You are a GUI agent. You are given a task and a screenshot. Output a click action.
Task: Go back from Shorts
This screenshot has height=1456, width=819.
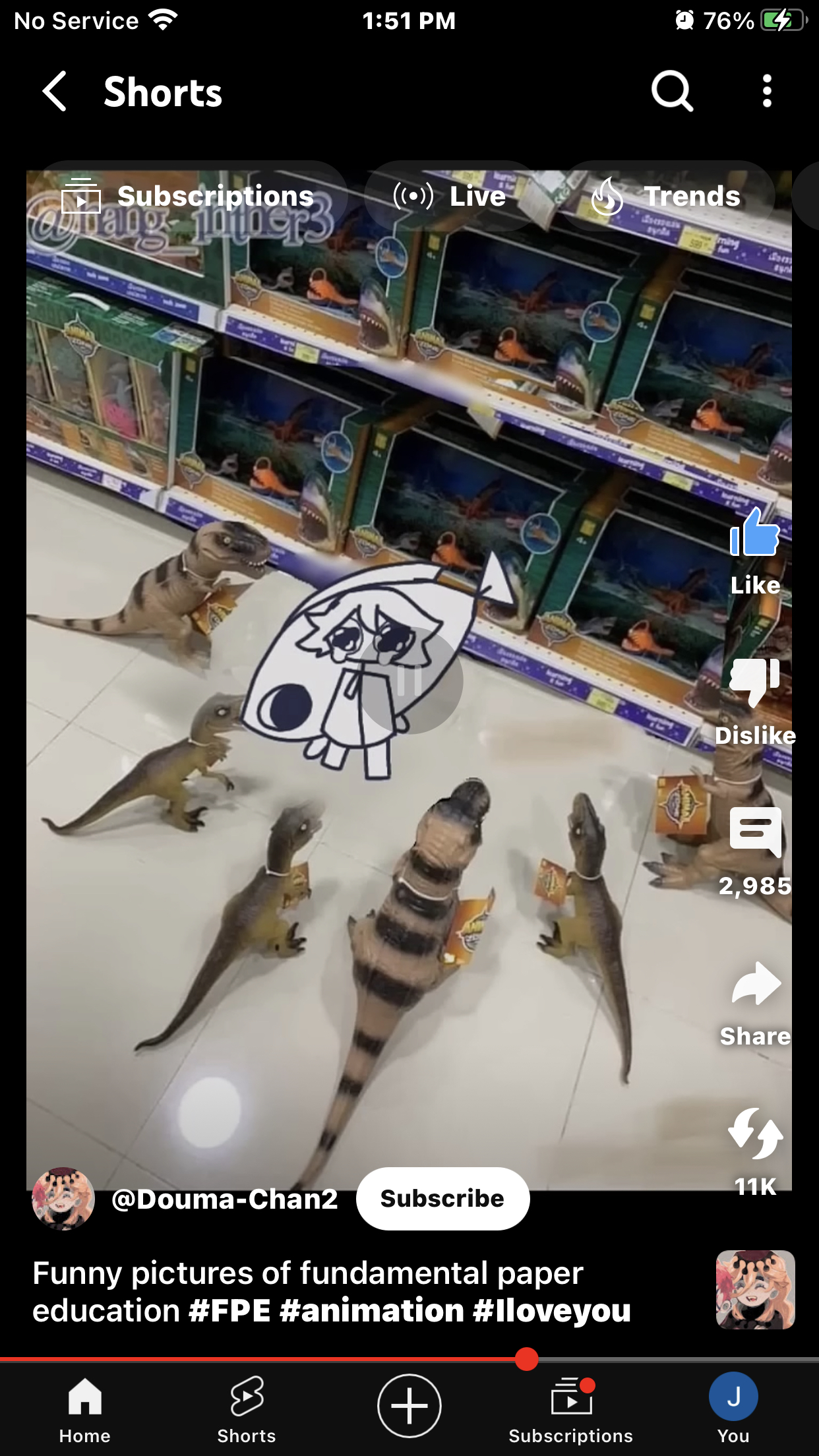(55, 91)
